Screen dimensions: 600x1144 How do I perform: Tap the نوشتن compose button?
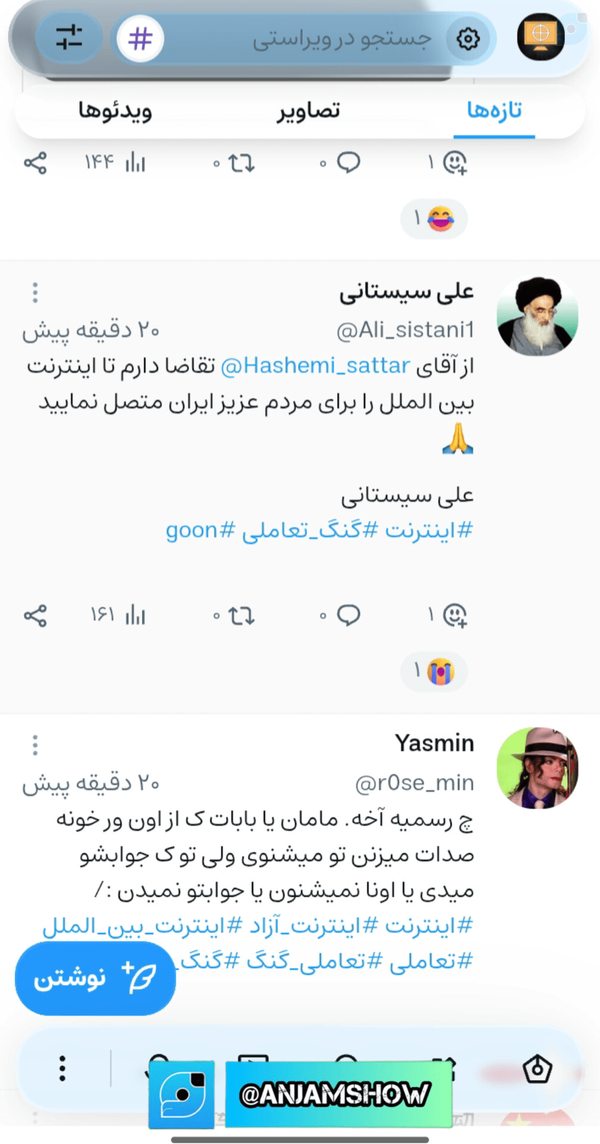pyautogui.click(x=95, y=978)
